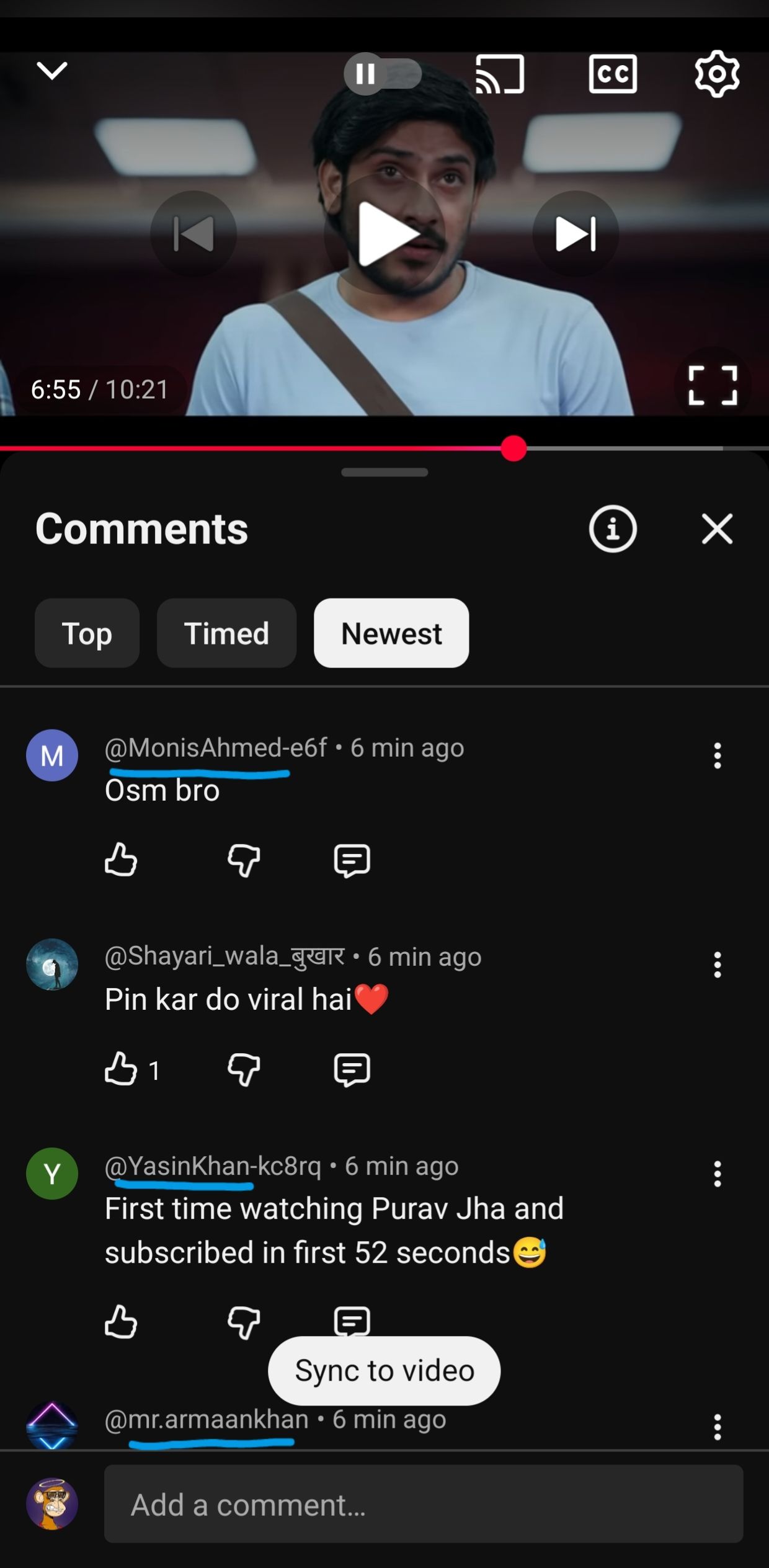Enter fullscreen mode
The width and height of the screenshot is (769, 1568).
click(713, 385)
